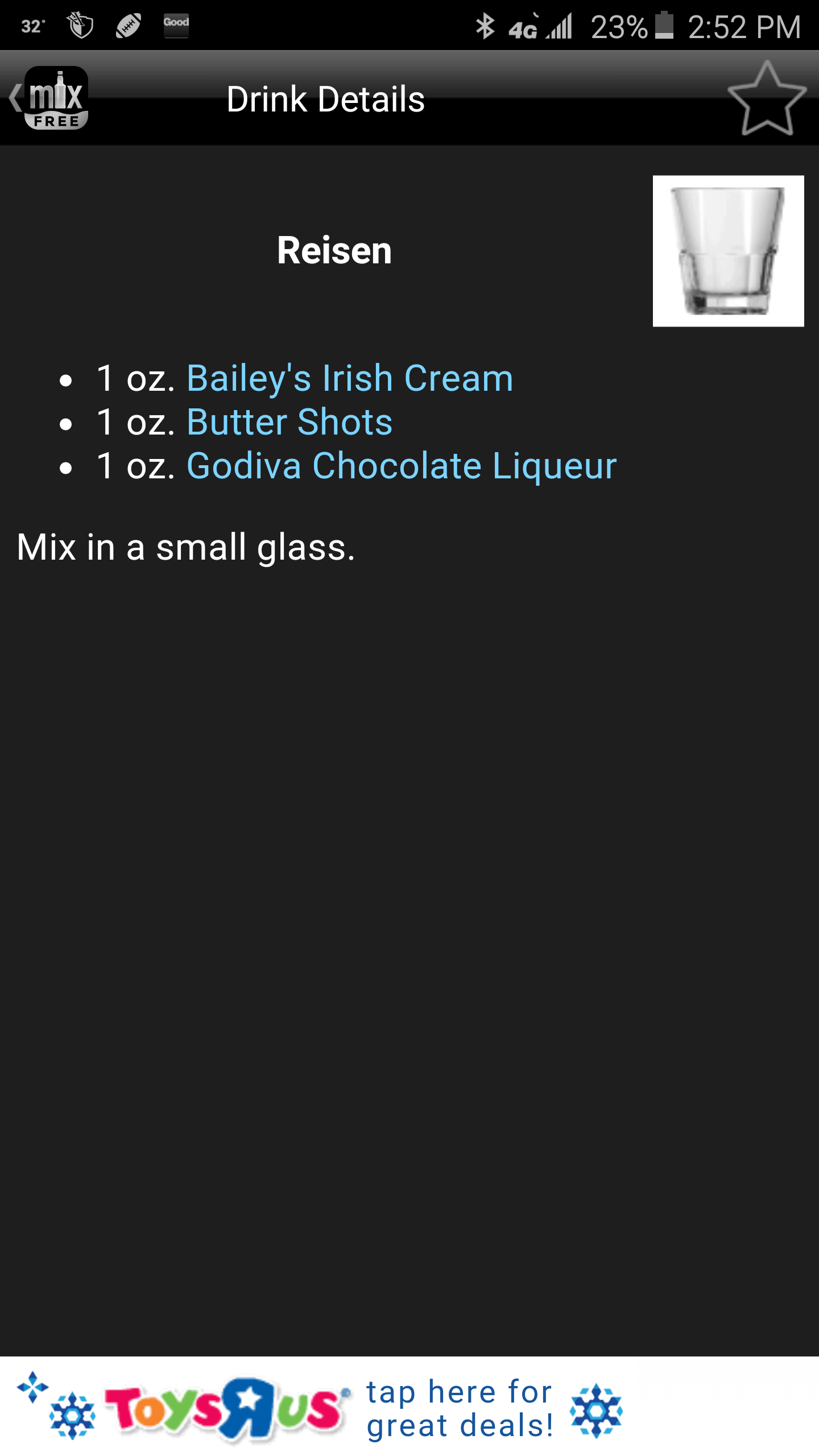The image size is (819, 1456).
Task: Open the Godiva Chocolate Liqueur ingredient link
Action: point(401,466)
